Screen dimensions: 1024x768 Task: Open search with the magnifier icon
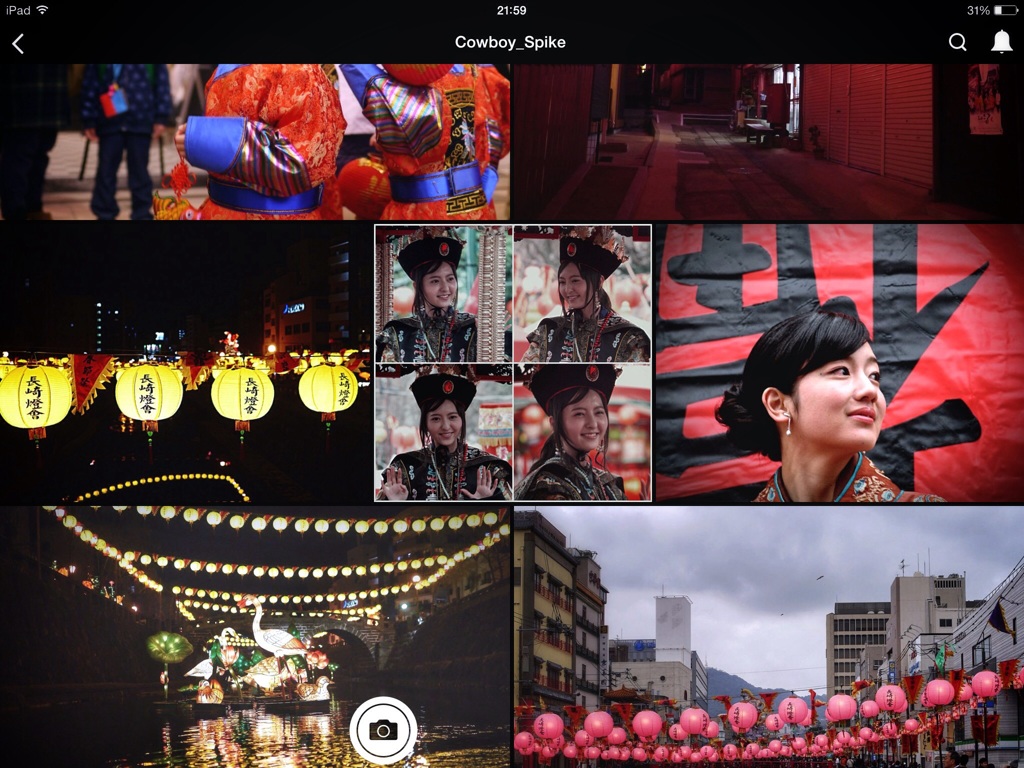coord(957,42)
